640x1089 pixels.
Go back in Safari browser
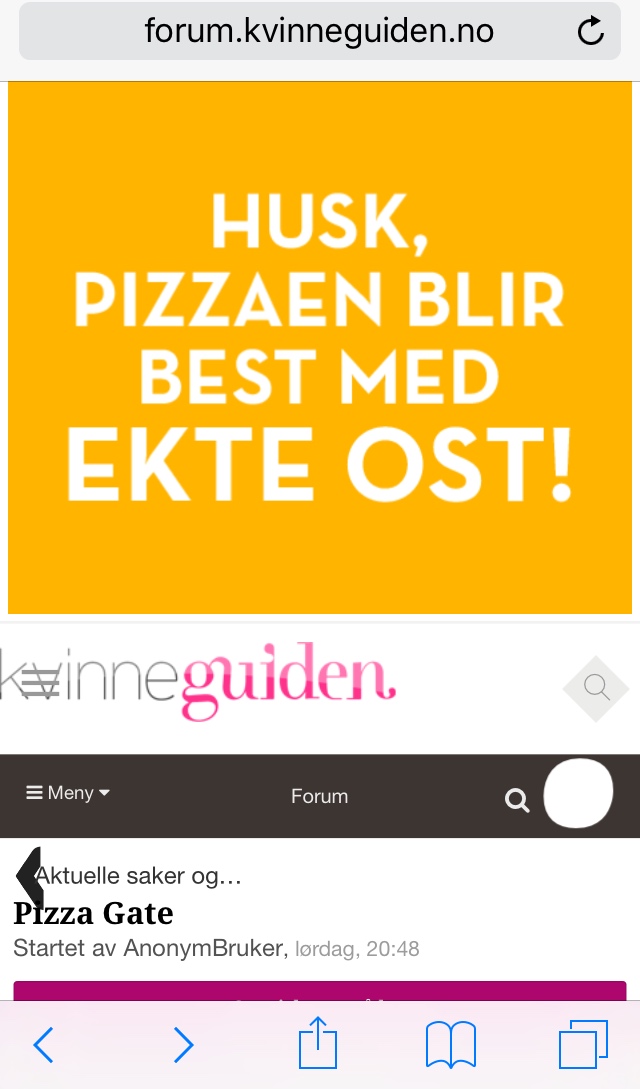43,1045
